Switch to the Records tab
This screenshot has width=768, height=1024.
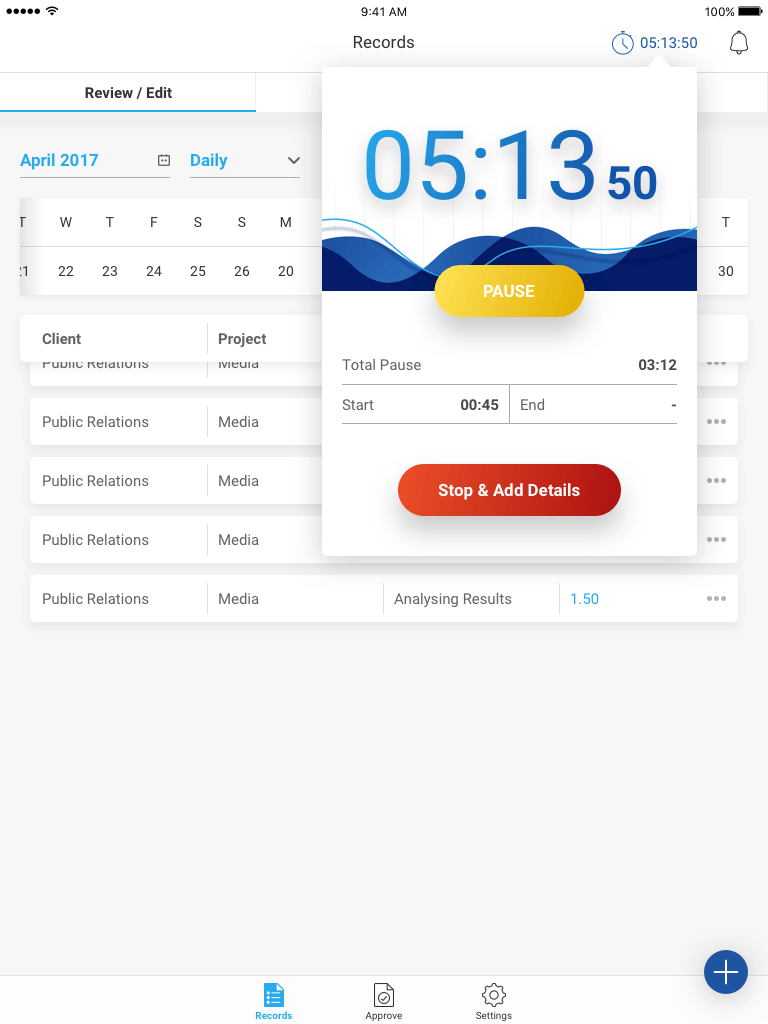273,1000
